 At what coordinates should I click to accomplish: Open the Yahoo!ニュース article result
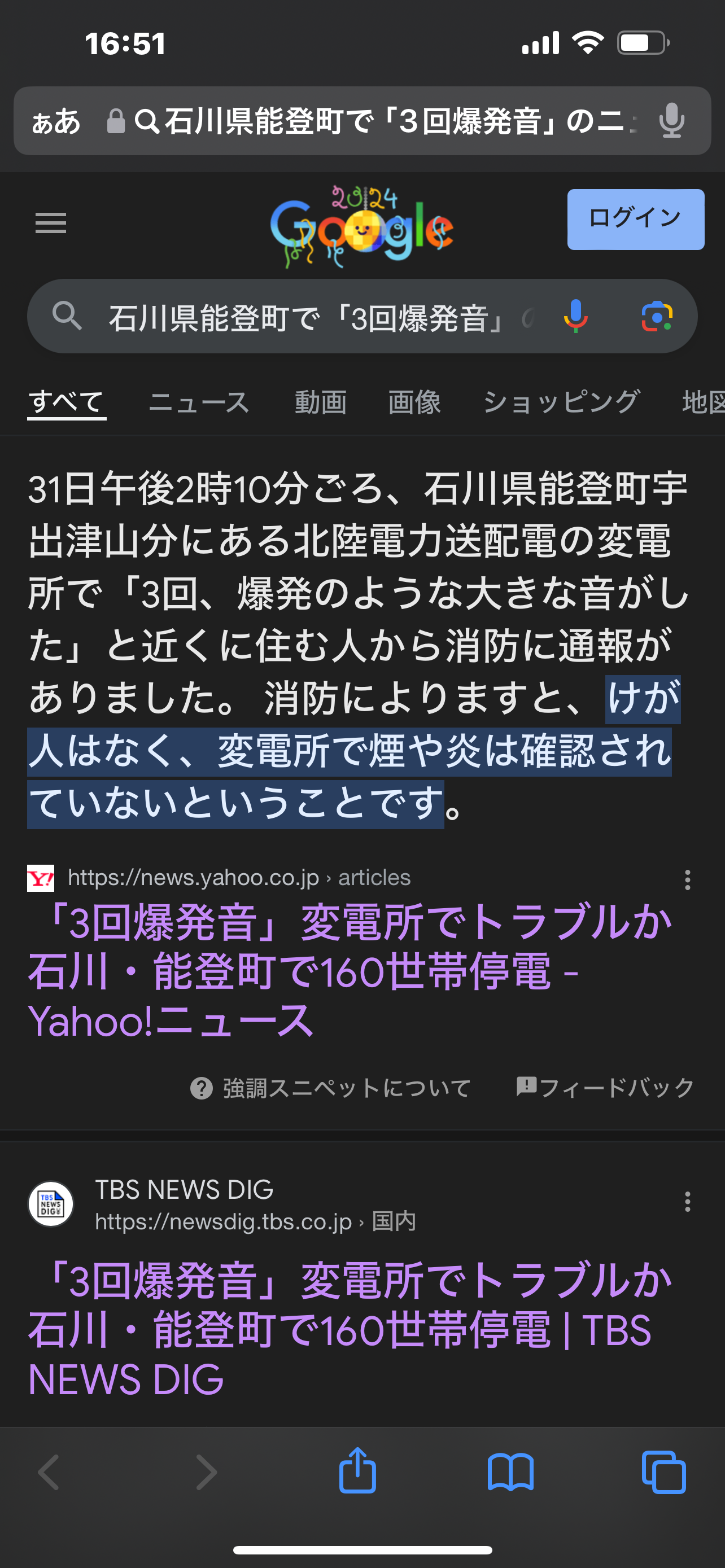(350, 971)
